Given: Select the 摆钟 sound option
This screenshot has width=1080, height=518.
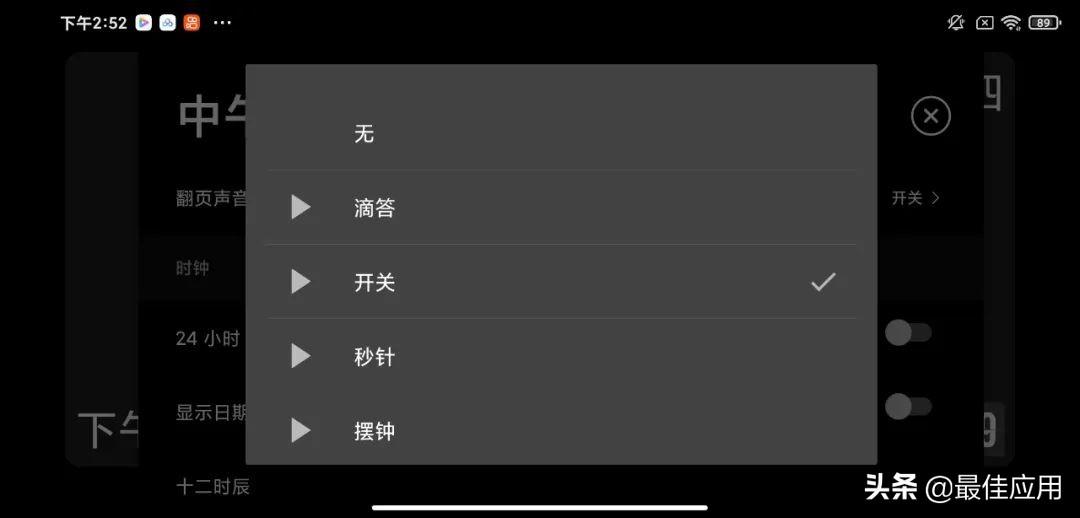Looking at the screenshot, I should 375,432.
